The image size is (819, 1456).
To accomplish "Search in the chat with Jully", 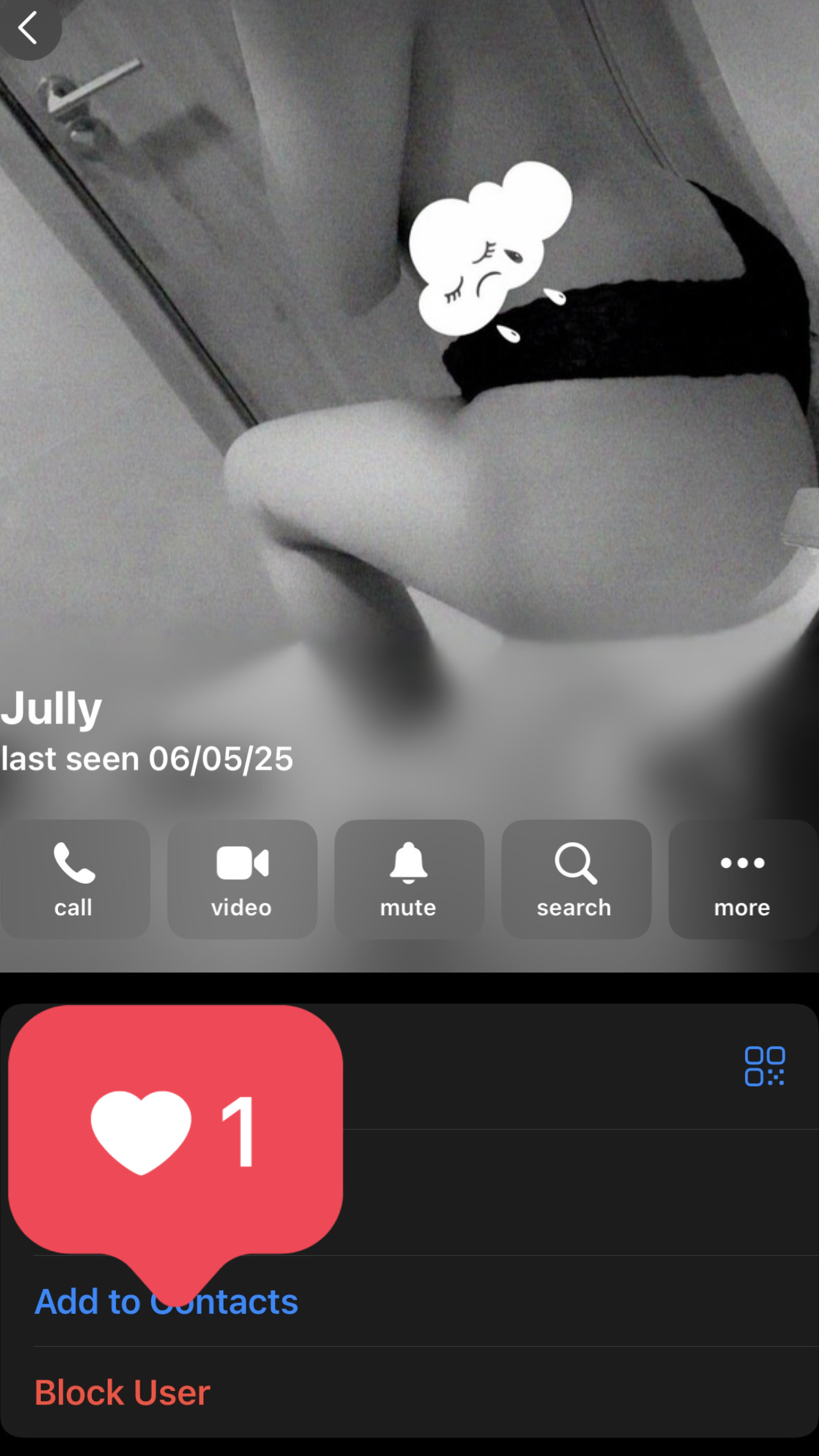I will tap(575, 878).
